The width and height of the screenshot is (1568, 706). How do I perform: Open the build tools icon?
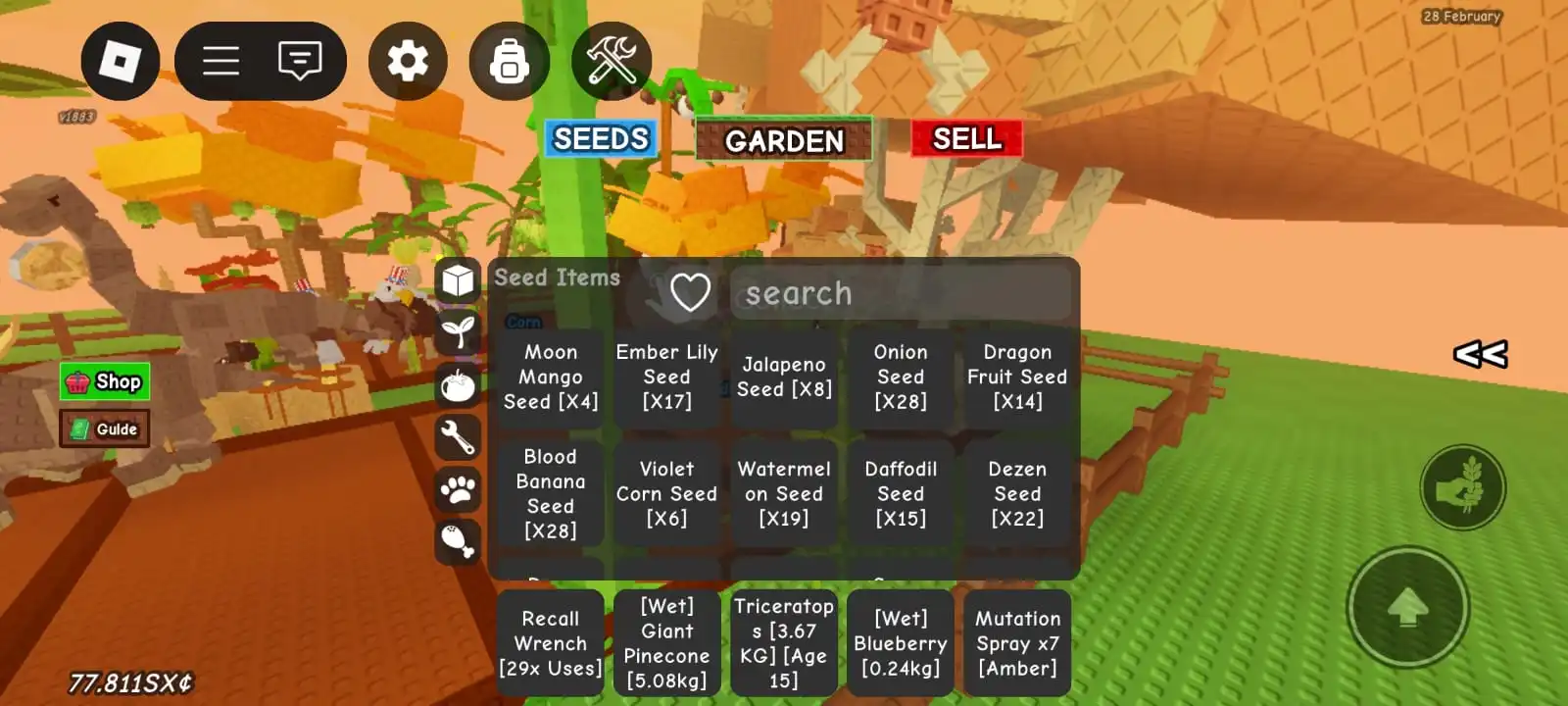coord(612,62)
